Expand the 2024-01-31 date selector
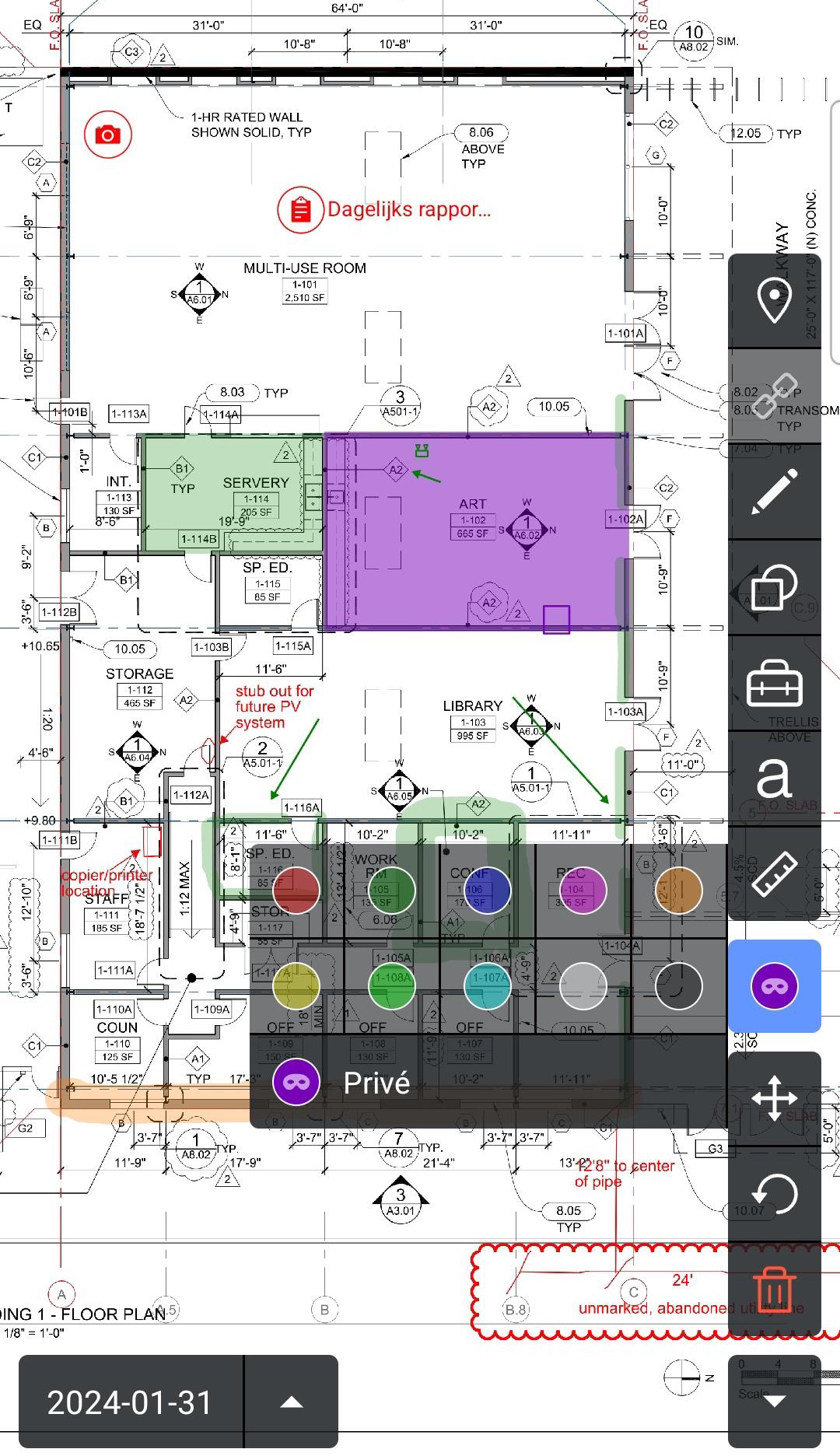The height and width of the screenshot is (1456, 840). click(291, 1402)
